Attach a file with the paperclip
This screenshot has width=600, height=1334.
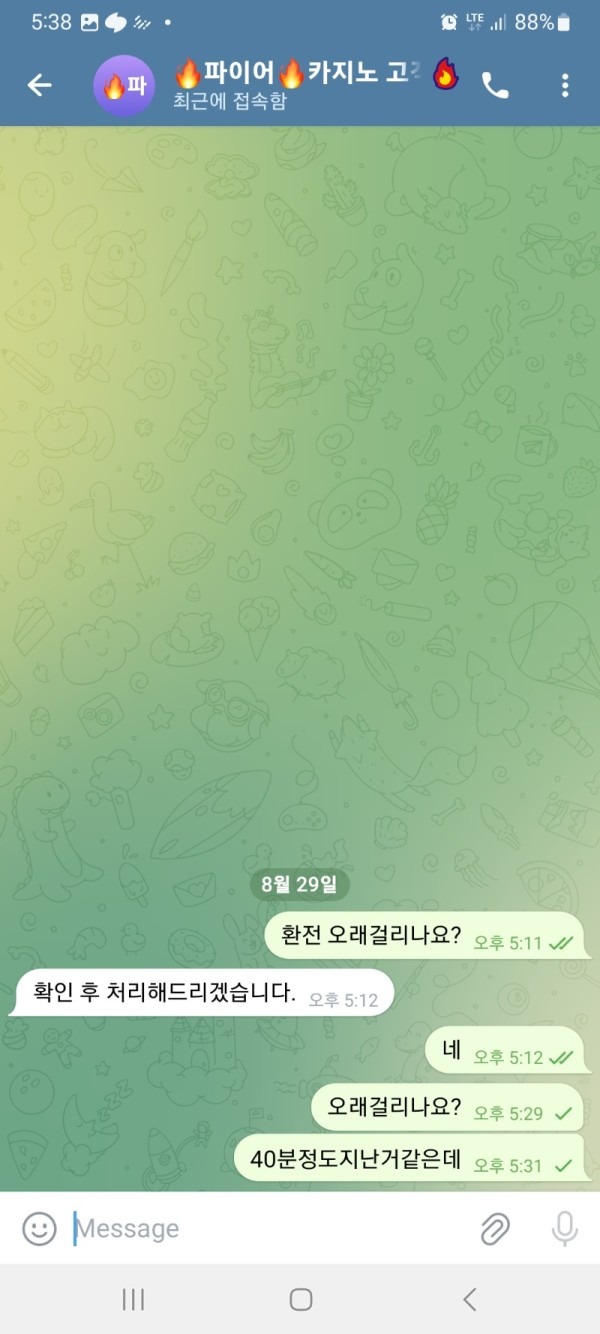click(495, 1228)
